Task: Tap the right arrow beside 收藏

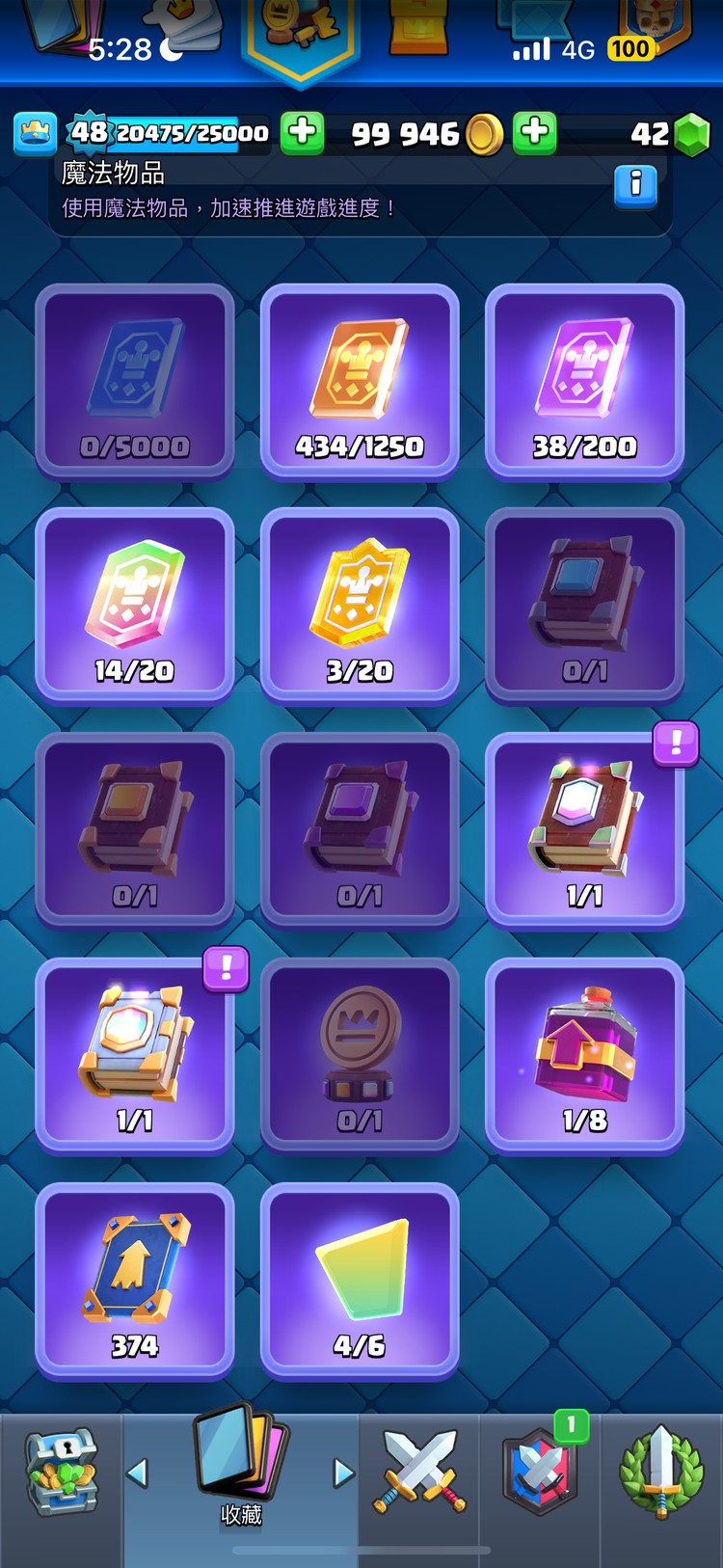Action: tap(343, 1473)
